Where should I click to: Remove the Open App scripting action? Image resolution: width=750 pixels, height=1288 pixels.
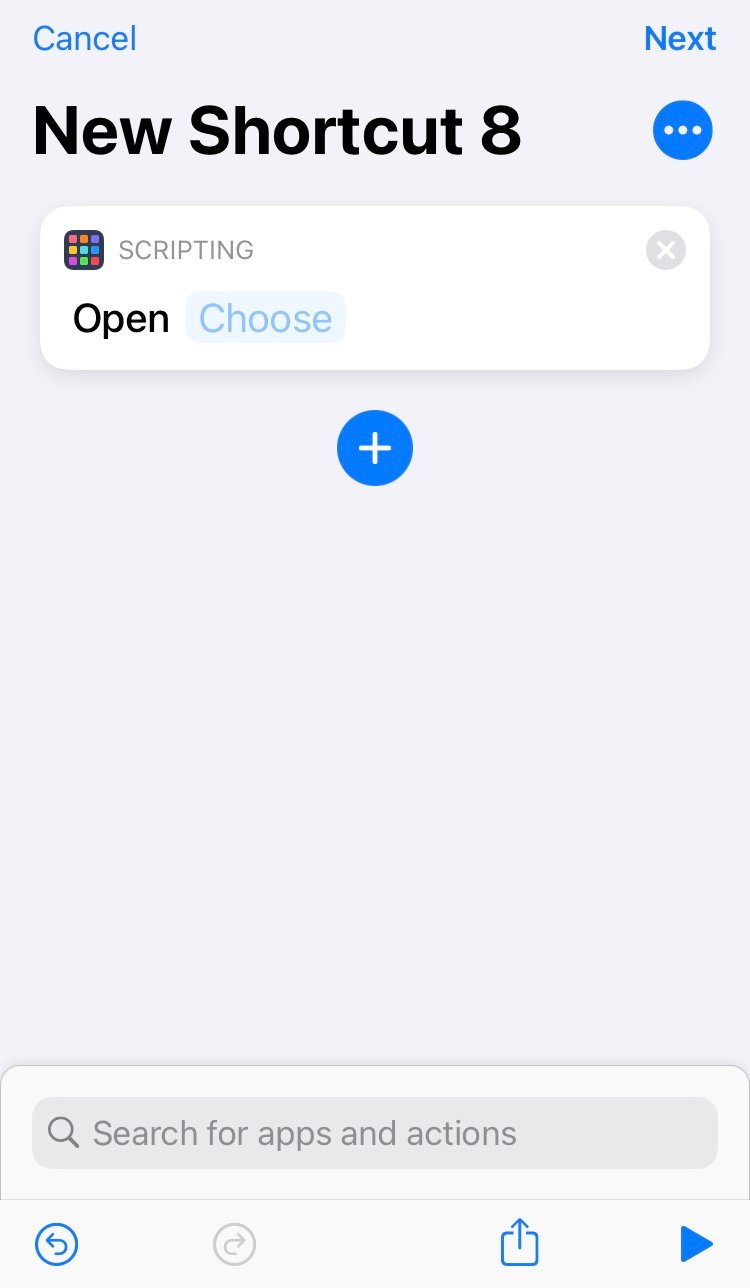pos(666,250)
